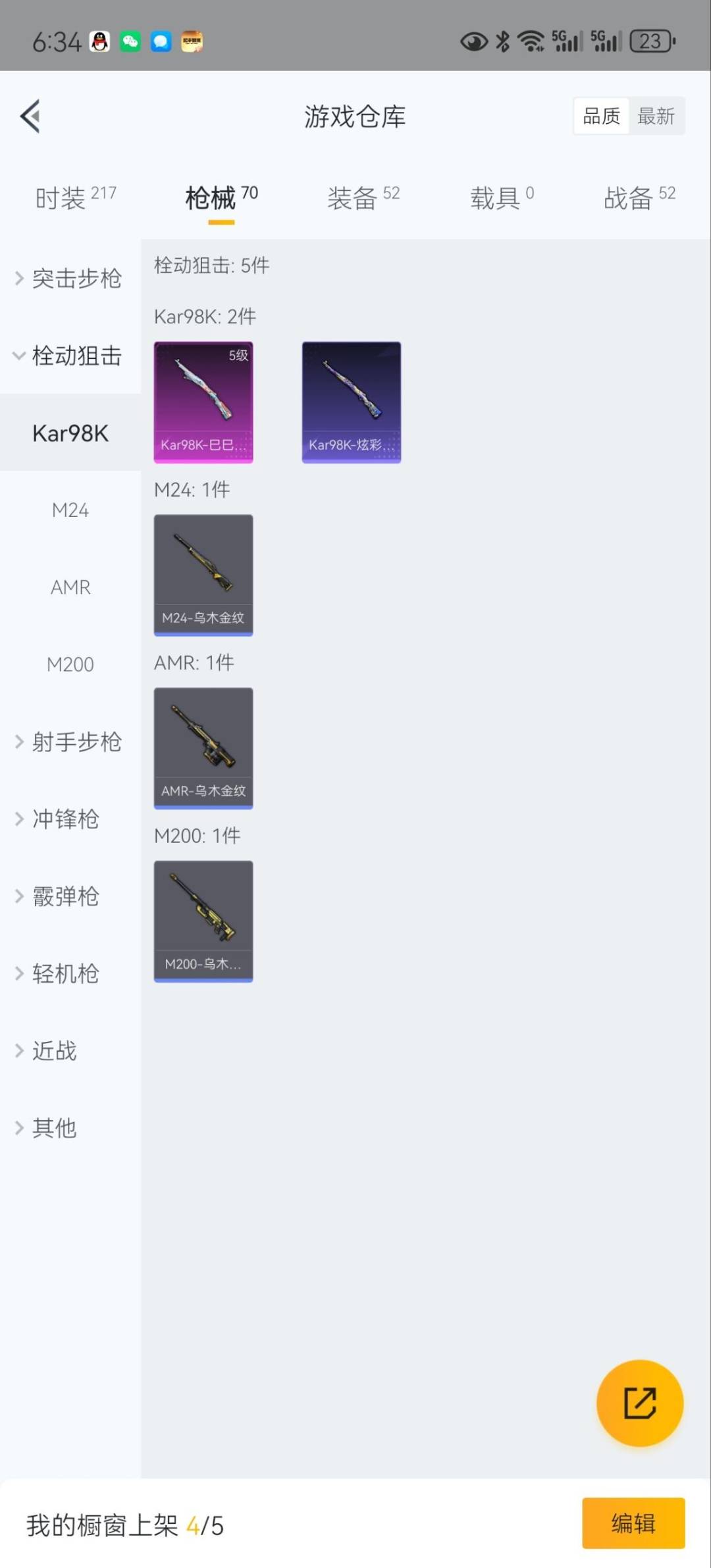Screen dimensions: 711x1568
Task: Collapse the 栓动狙击 category
Action: tap(70, 356)
